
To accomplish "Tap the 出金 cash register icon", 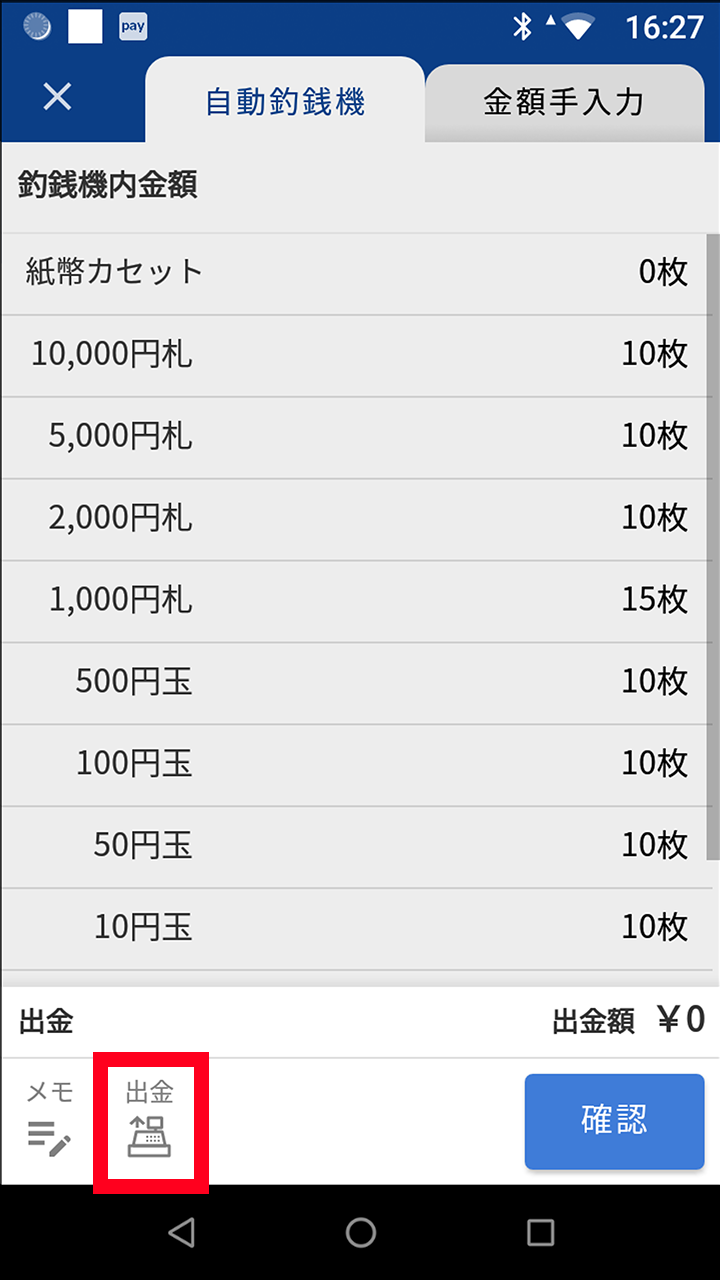I will coord(150,1120).
